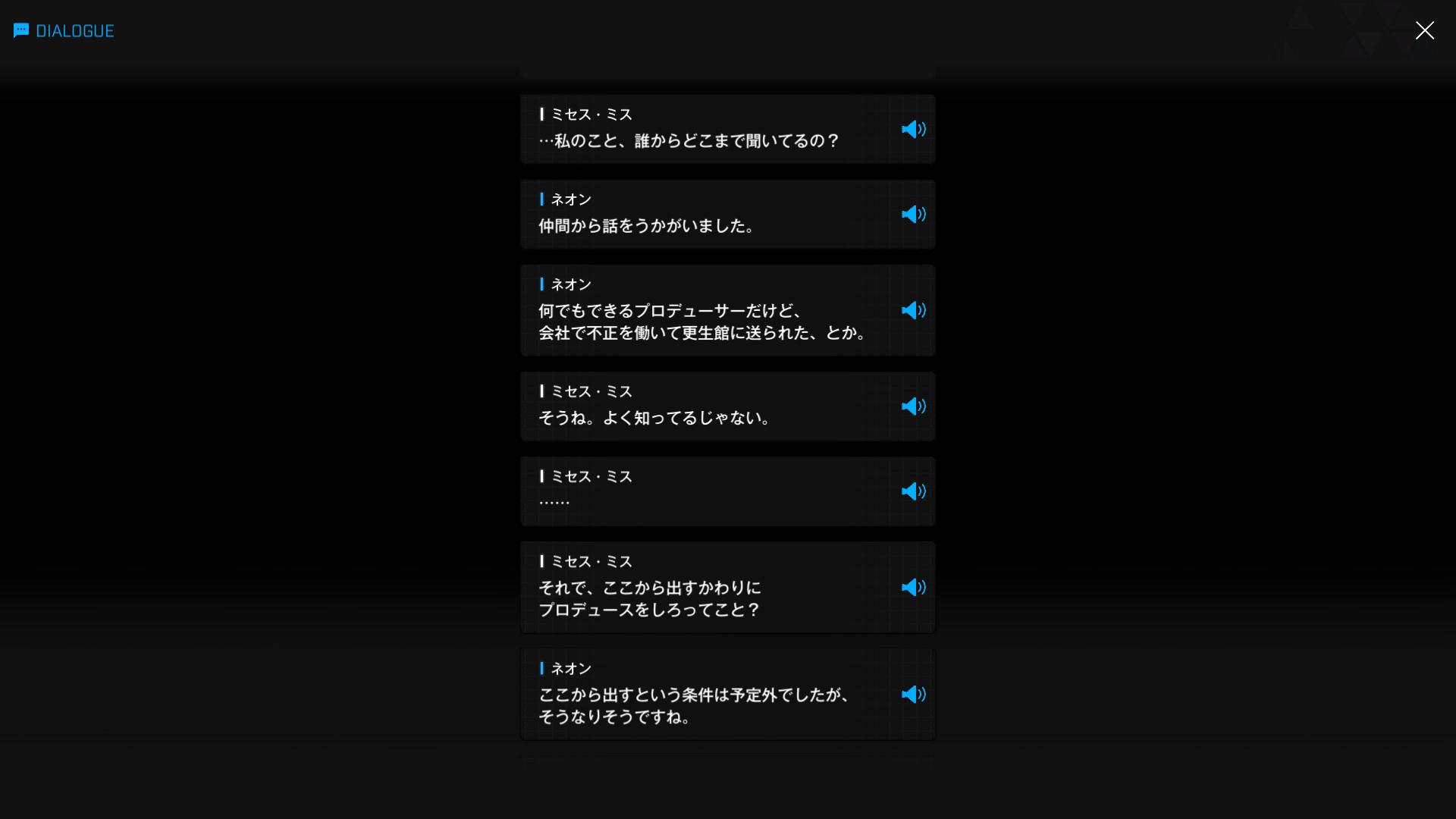Play voice for 'それで、ここから出すかわりに'
The width and height of the screenshot is (1456, 819).
pos(913,588)
